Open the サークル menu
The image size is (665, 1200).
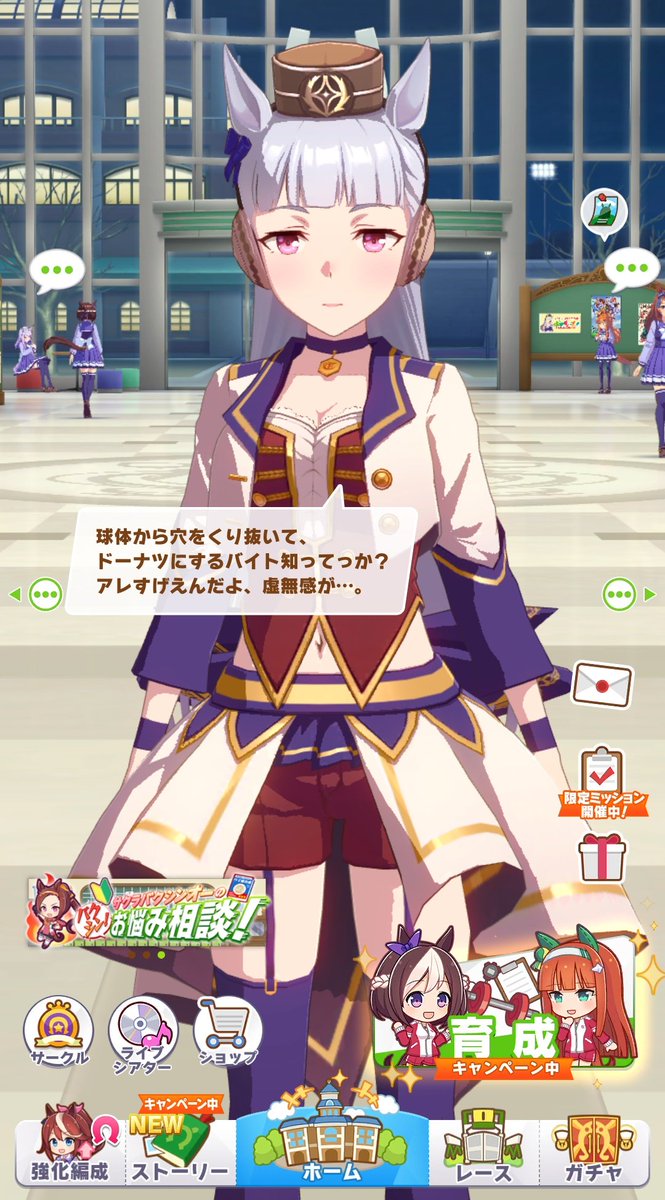pos(58,1031)
